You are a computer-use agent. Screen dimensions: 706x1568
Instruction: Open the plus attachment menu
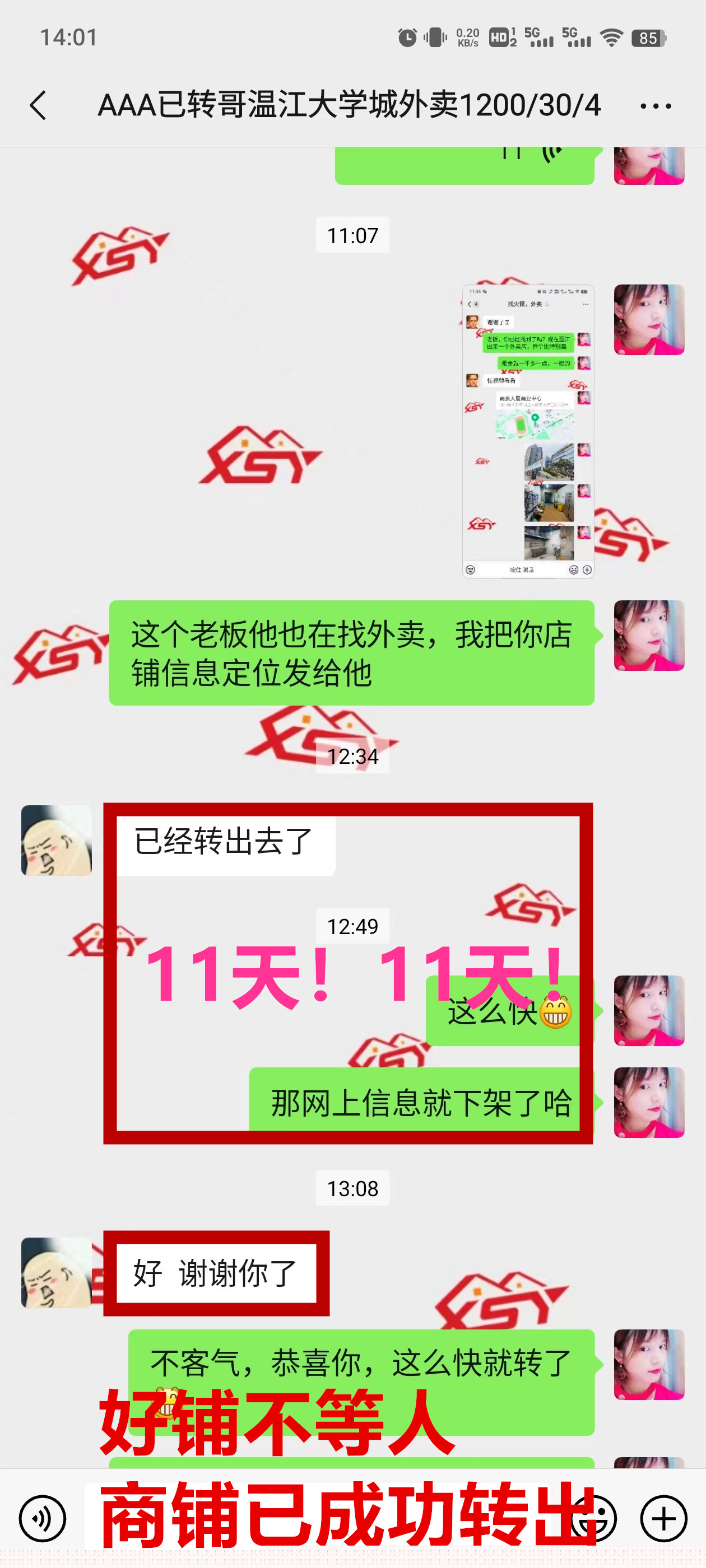[663, 1518]
